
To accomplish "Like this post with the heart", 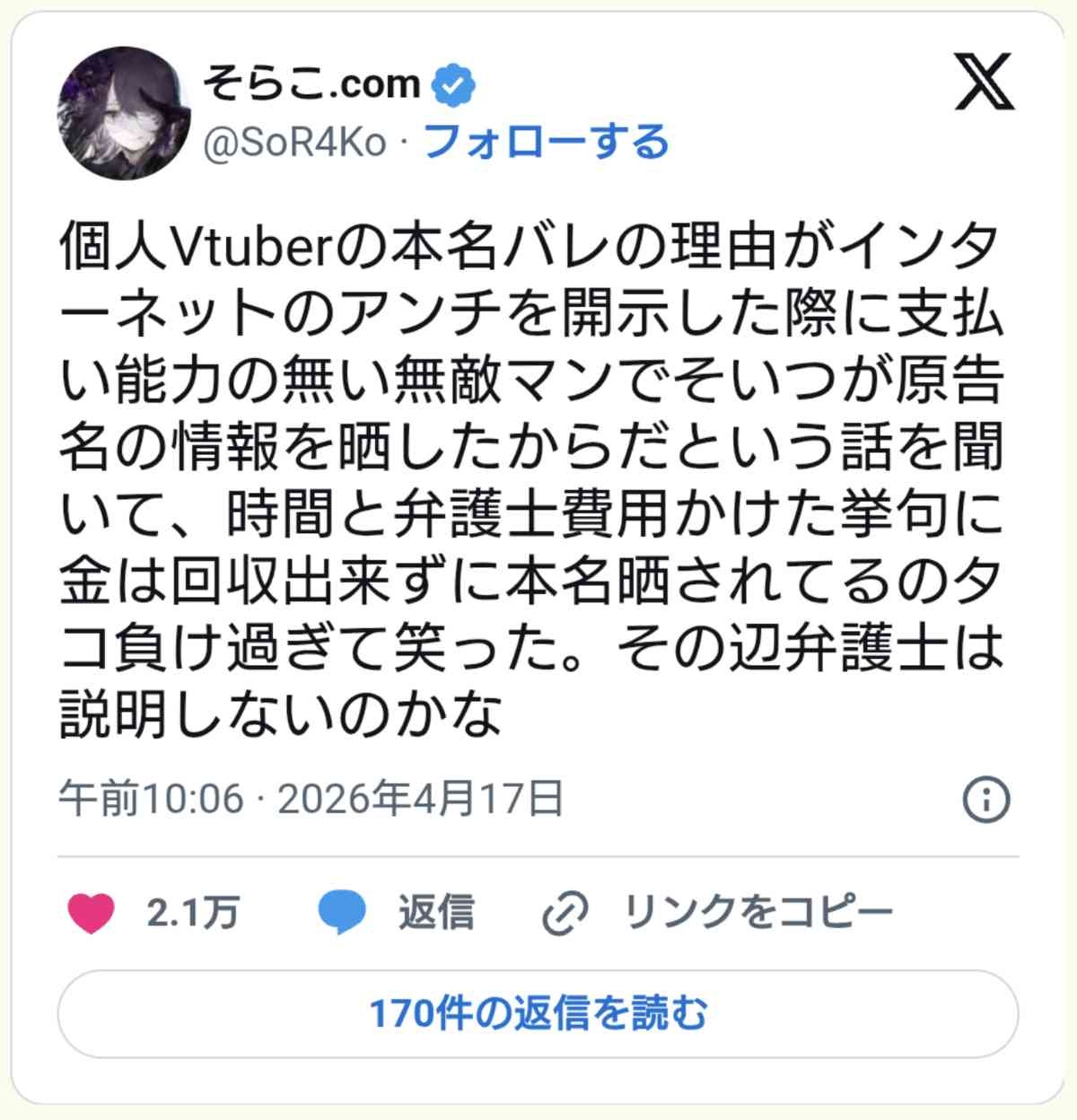I will point(92,913).
